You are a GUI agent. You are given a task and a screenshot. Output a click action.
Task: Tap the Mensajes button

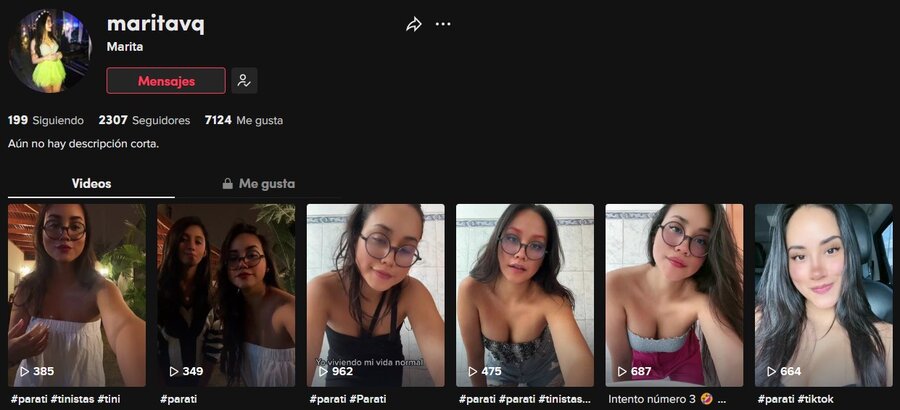click(x=166, y=81)
